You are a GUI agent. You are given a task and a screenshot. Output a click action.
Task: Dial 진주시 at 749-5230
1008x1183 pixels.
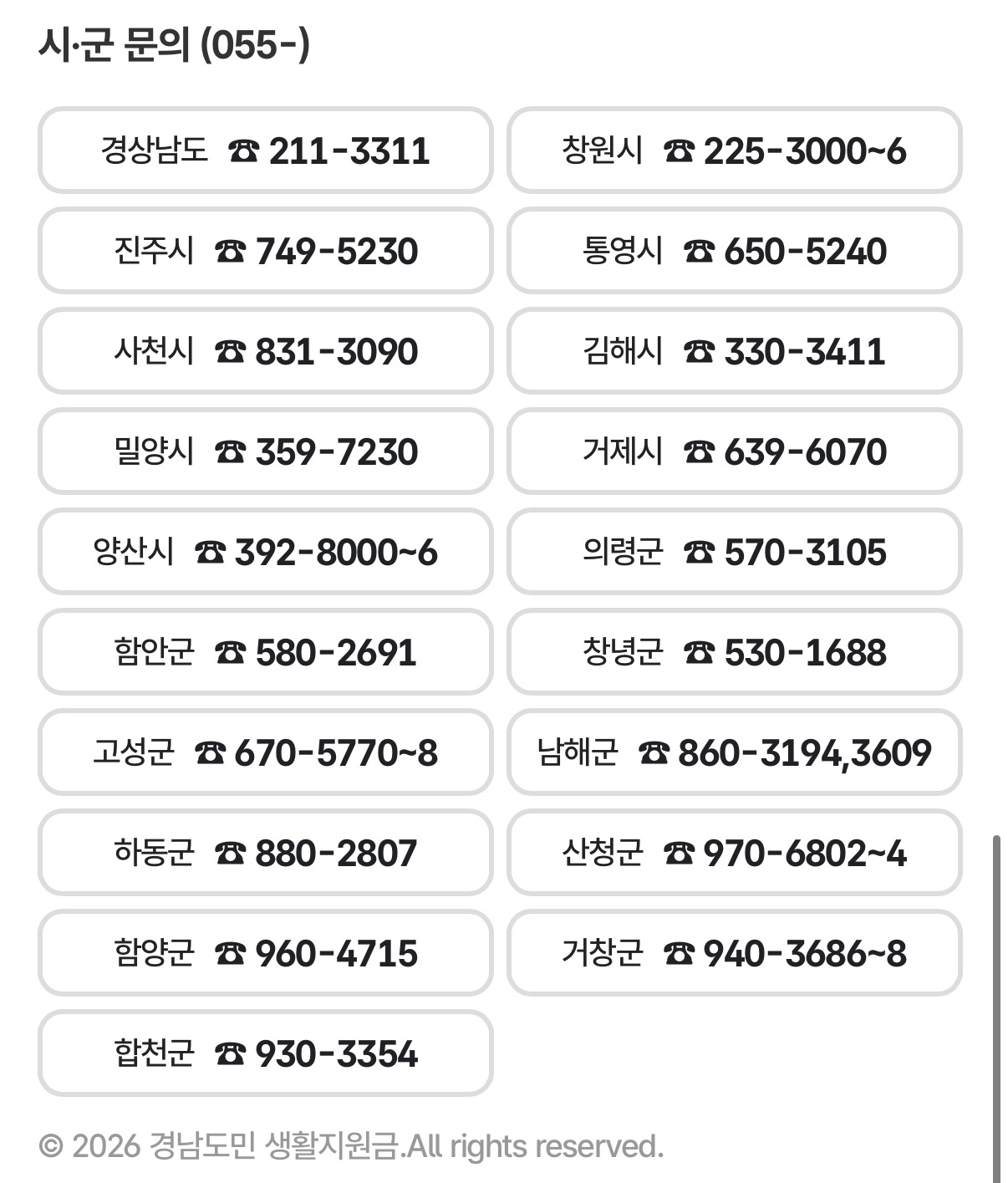click(x=266, y=251)
